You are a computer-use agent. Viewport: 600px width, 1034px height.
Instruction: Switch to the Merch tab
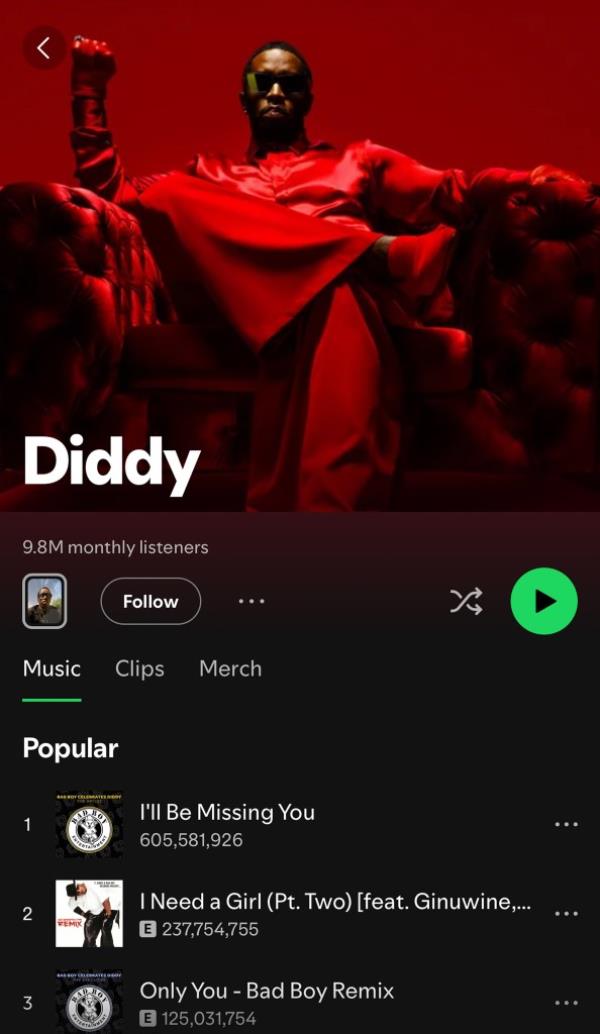tap(230, 669)
